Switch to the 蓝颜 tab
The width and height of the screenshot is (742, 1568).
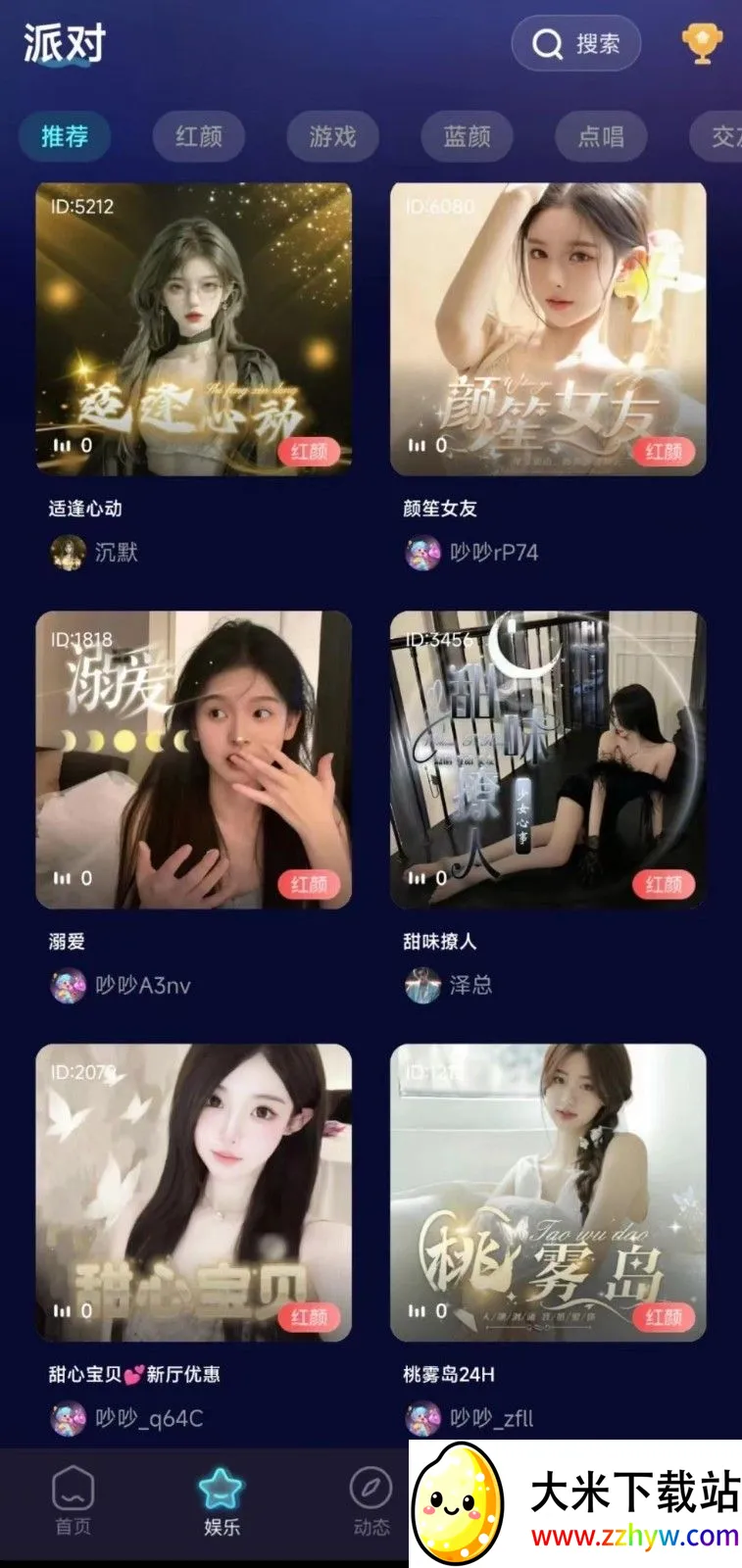point(467,136)
